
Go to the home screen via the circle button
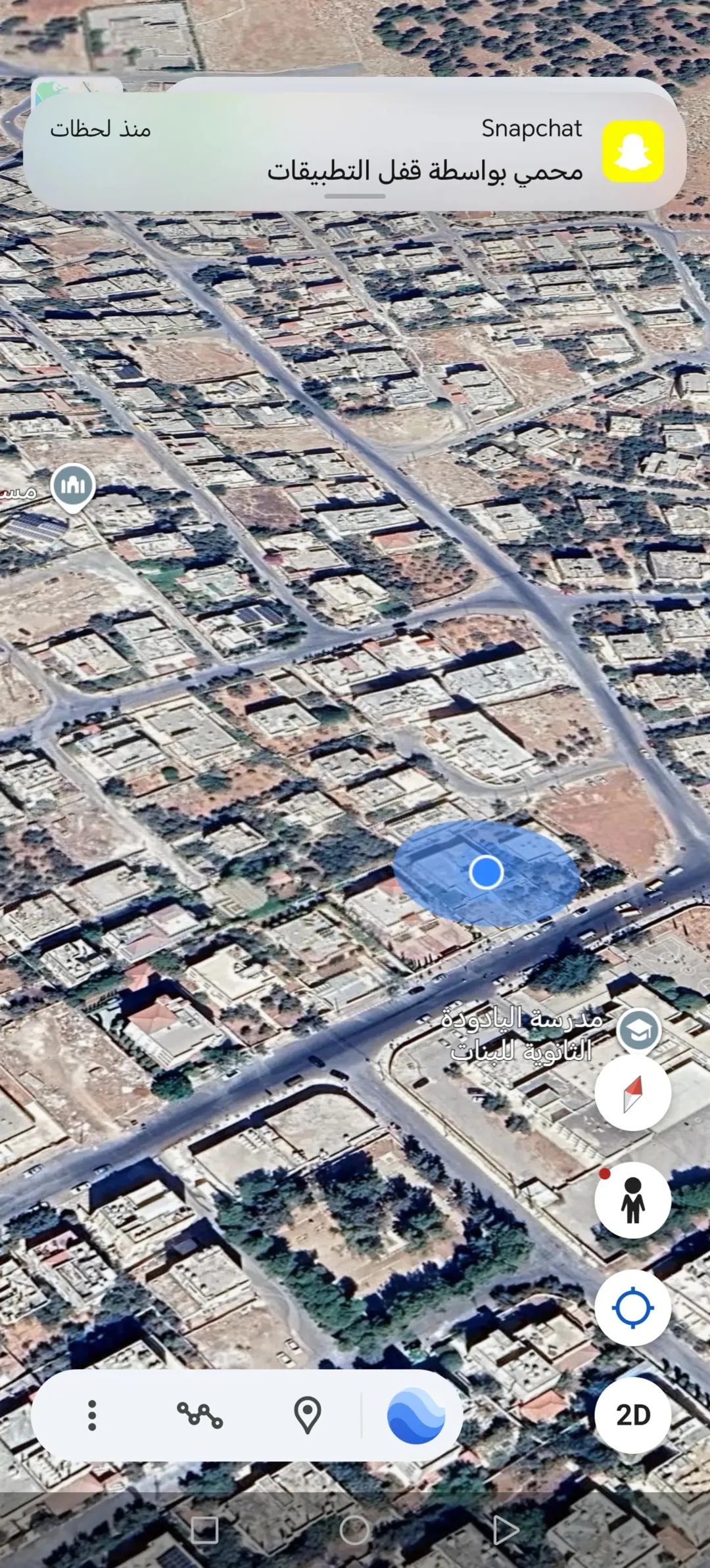(x=354, y=1531)
